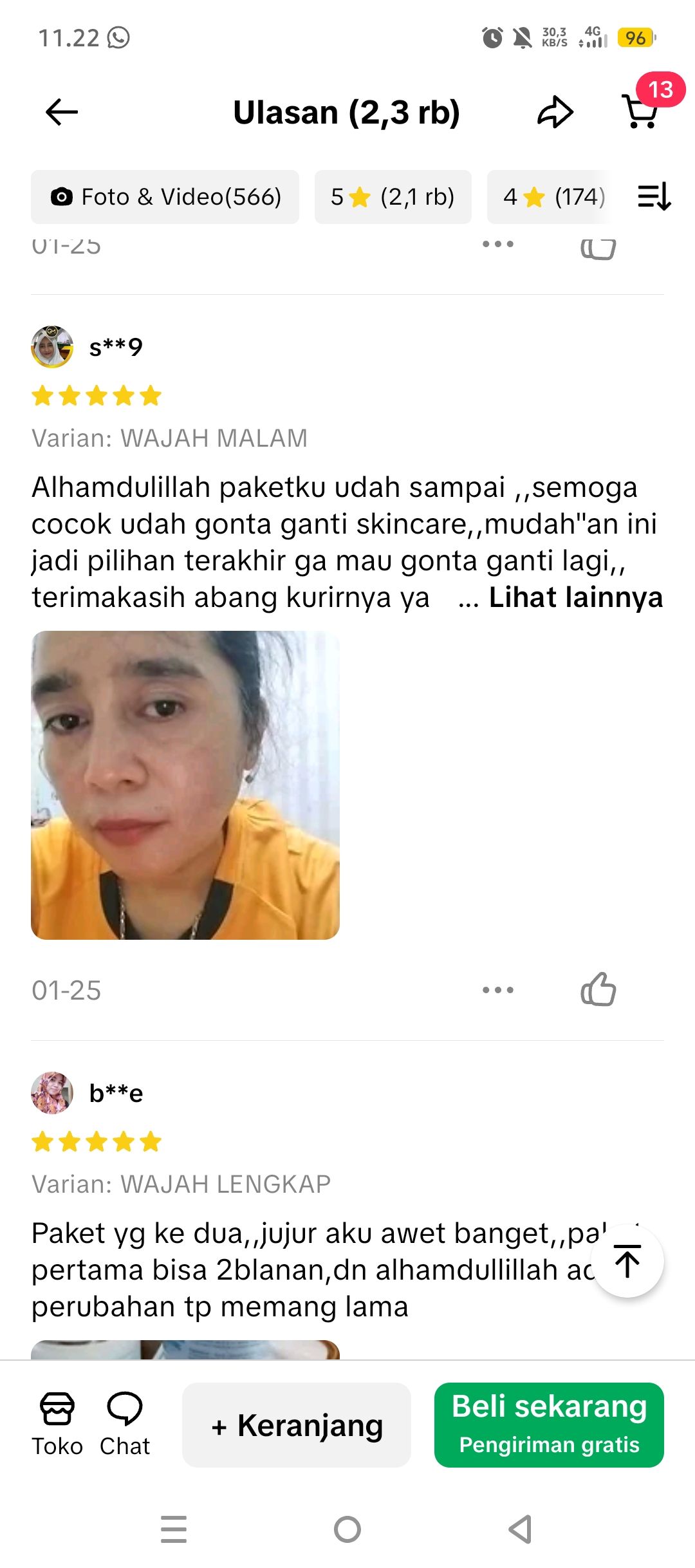The width and height of the screenshot is (695, 1568).
Task: Add product with + Keranjang button
Action: 295,1425
